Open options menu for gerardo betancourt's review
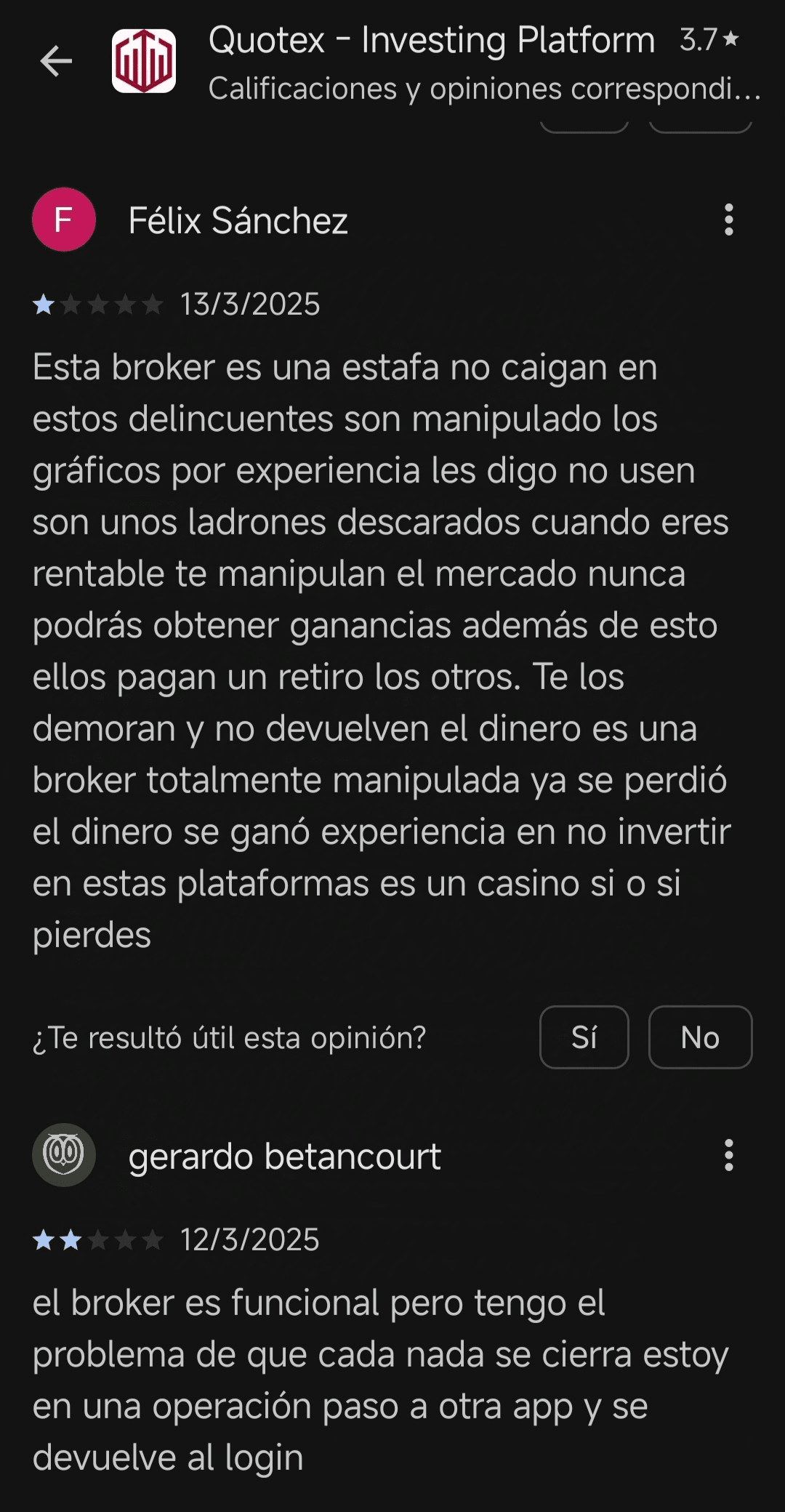 tap(728, 1155)
